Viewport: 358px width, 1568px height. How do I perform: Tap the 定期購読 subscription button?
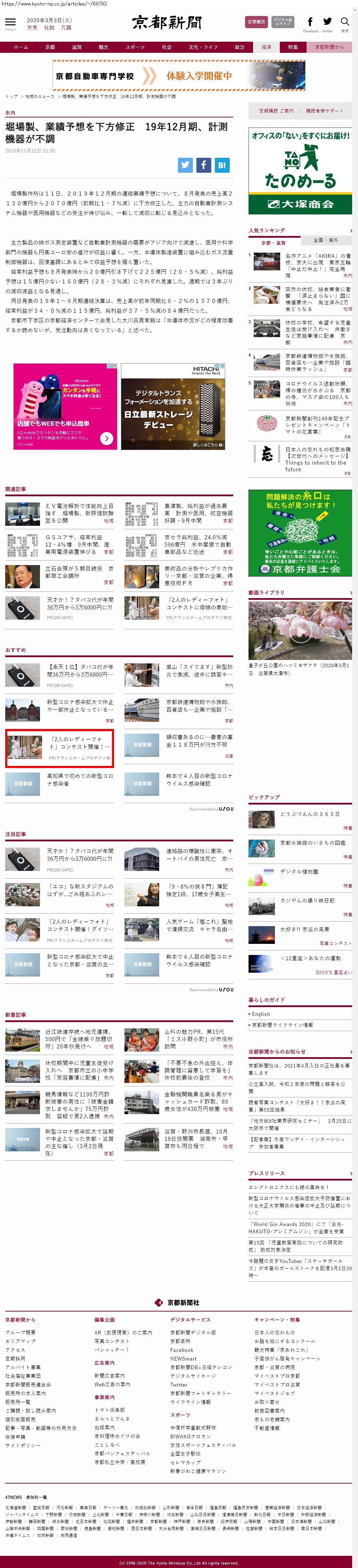pos(256,22)
